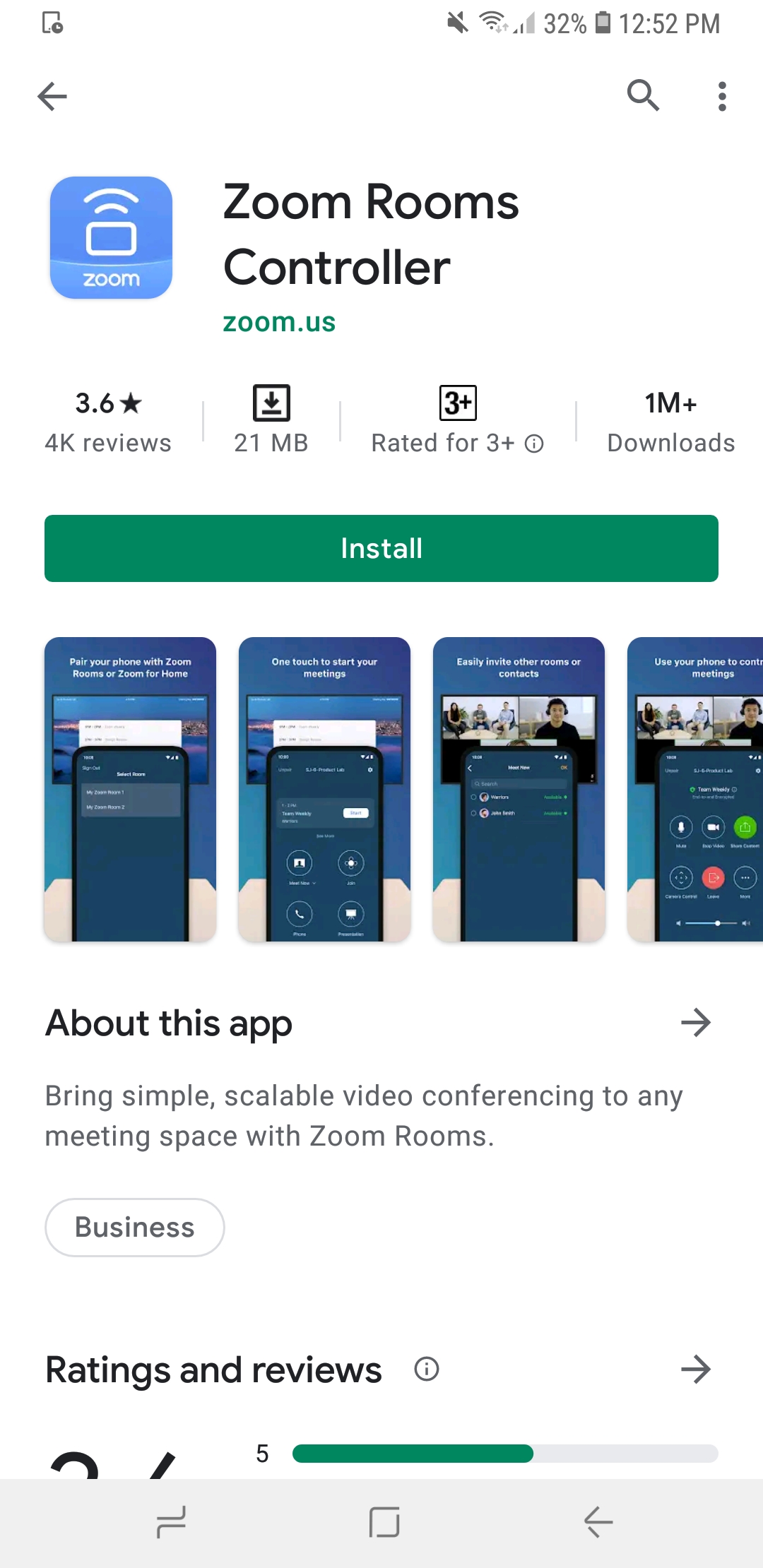Open the 'Pair your phone with Zoom Rooms' screenshot
Viewport: 763px width, 1568px height.
click(130, 789)
